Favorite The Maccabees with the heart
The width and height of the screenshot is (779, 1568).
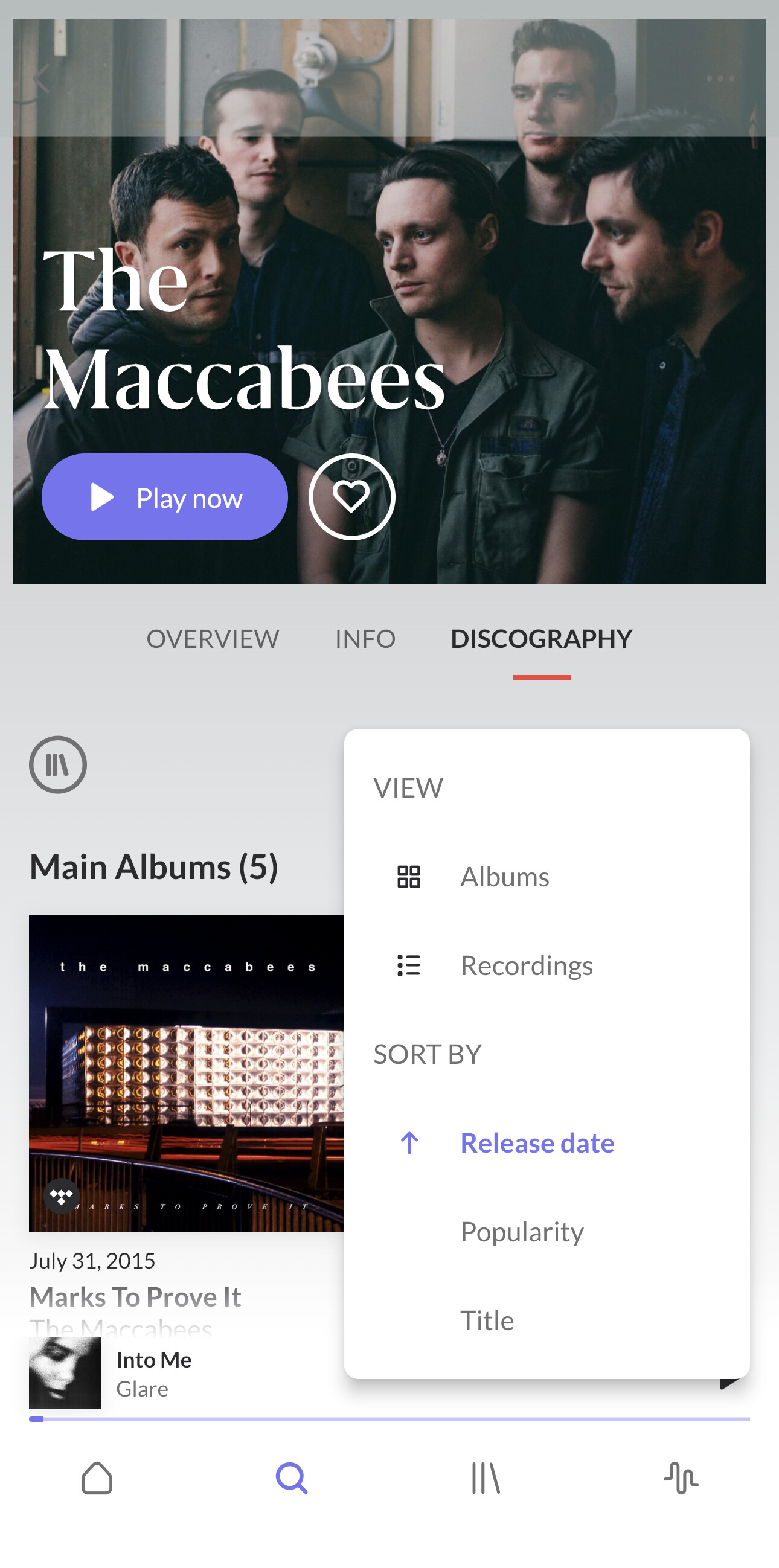click(x=351, y=498)
